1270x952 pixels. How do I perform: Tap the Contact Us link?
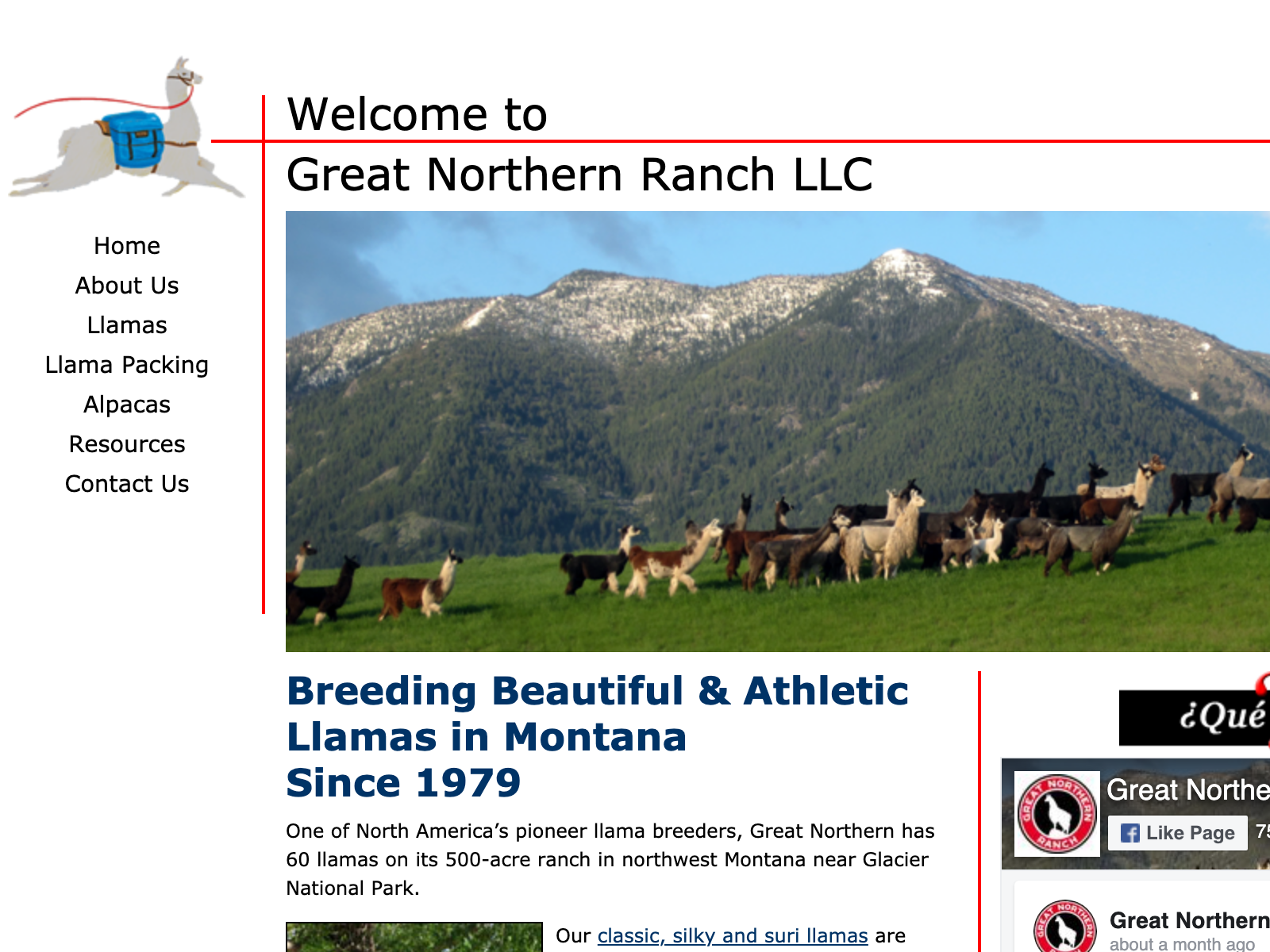click(x=127, y=484)
